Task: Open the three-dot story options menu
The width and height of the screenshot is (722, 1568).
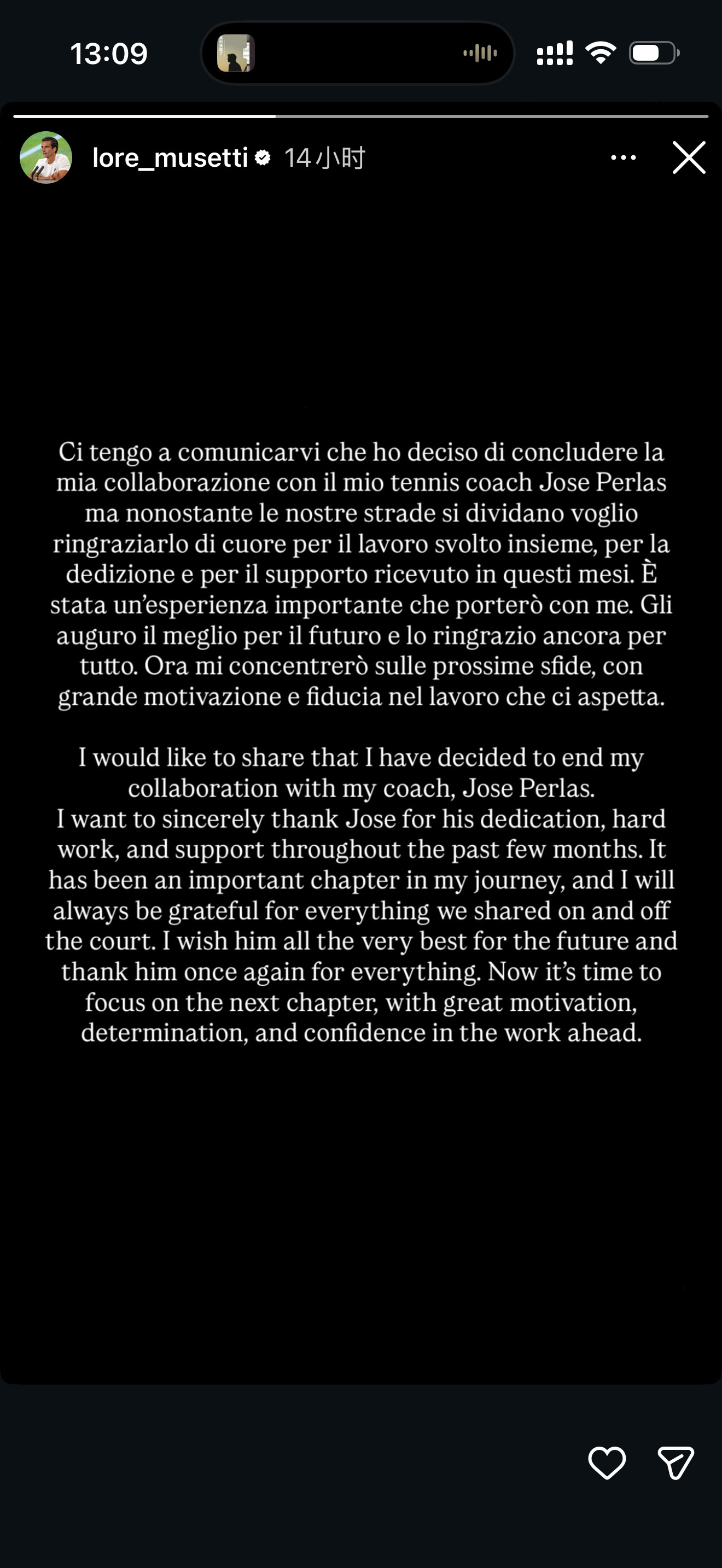Action: coord(624,157)
